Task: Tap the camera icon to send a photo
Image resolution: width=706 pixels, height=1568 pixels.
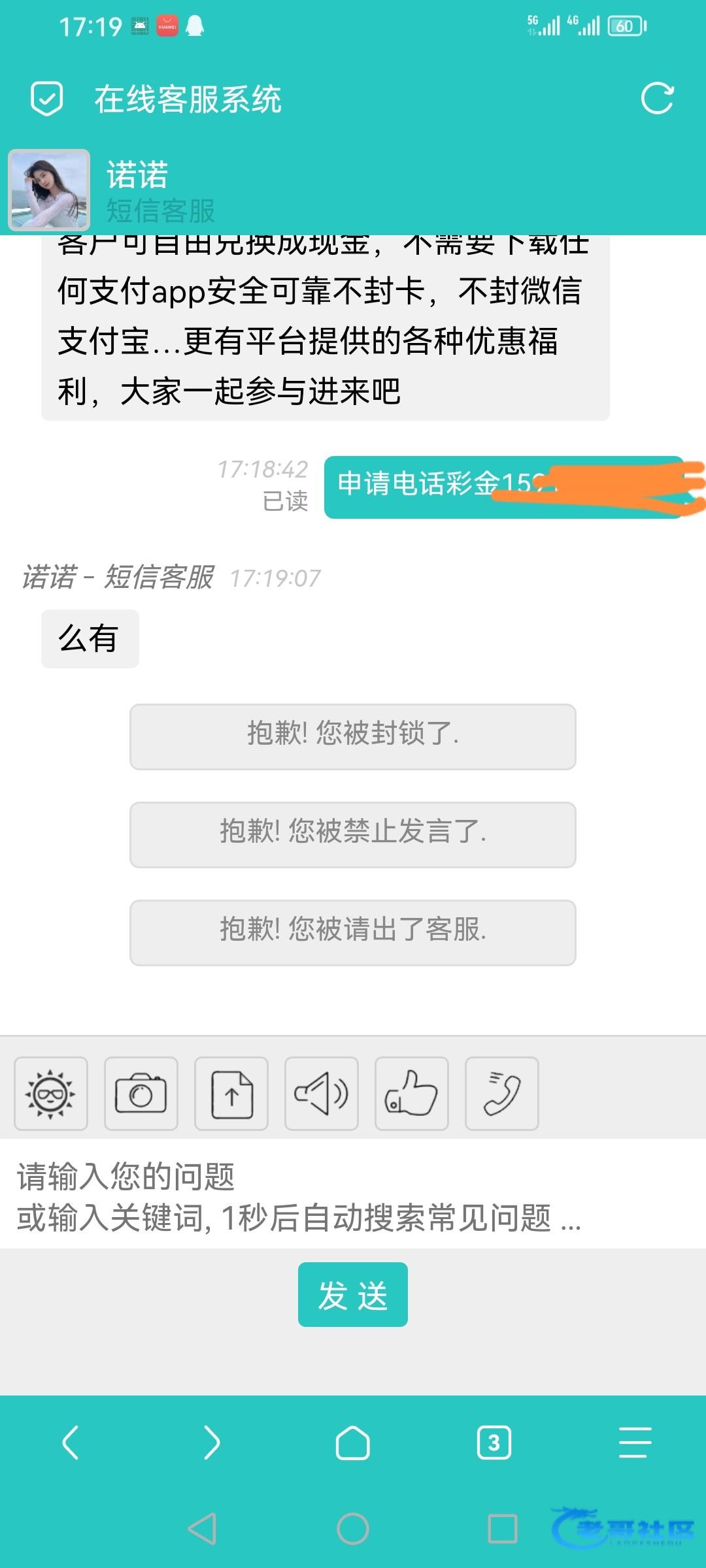Action: pos(141,1093)
